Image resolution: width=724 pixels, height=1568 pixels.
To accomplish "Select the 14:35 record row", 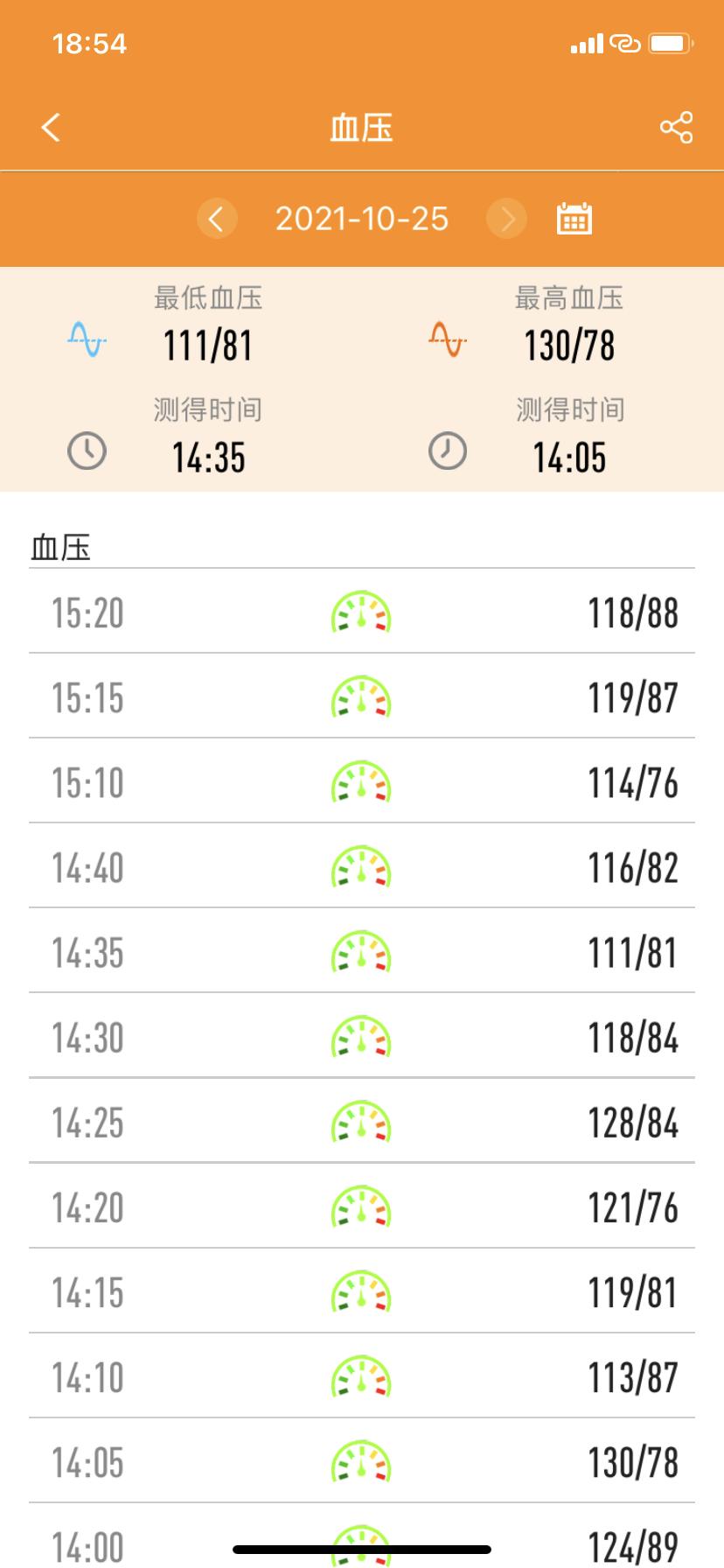I will pos(361,953).
